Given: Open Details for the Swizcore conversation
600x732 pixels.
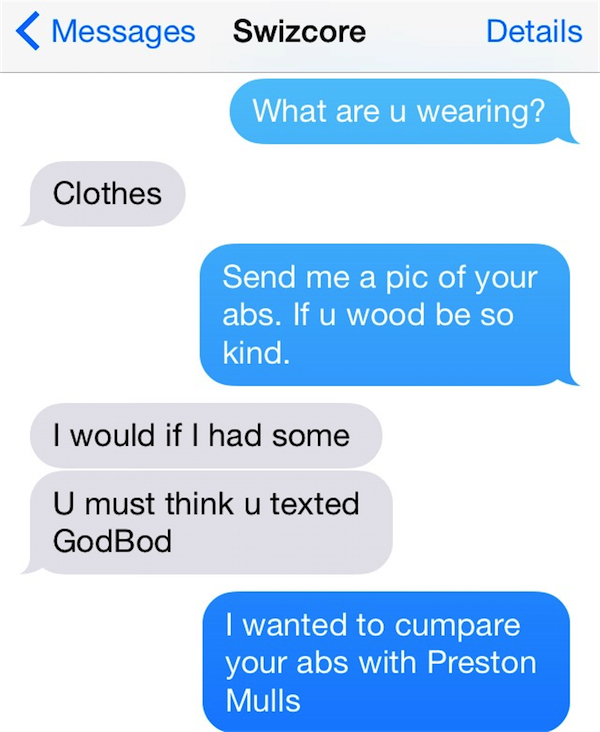Looking at the screenshot, I should (533, 31).
